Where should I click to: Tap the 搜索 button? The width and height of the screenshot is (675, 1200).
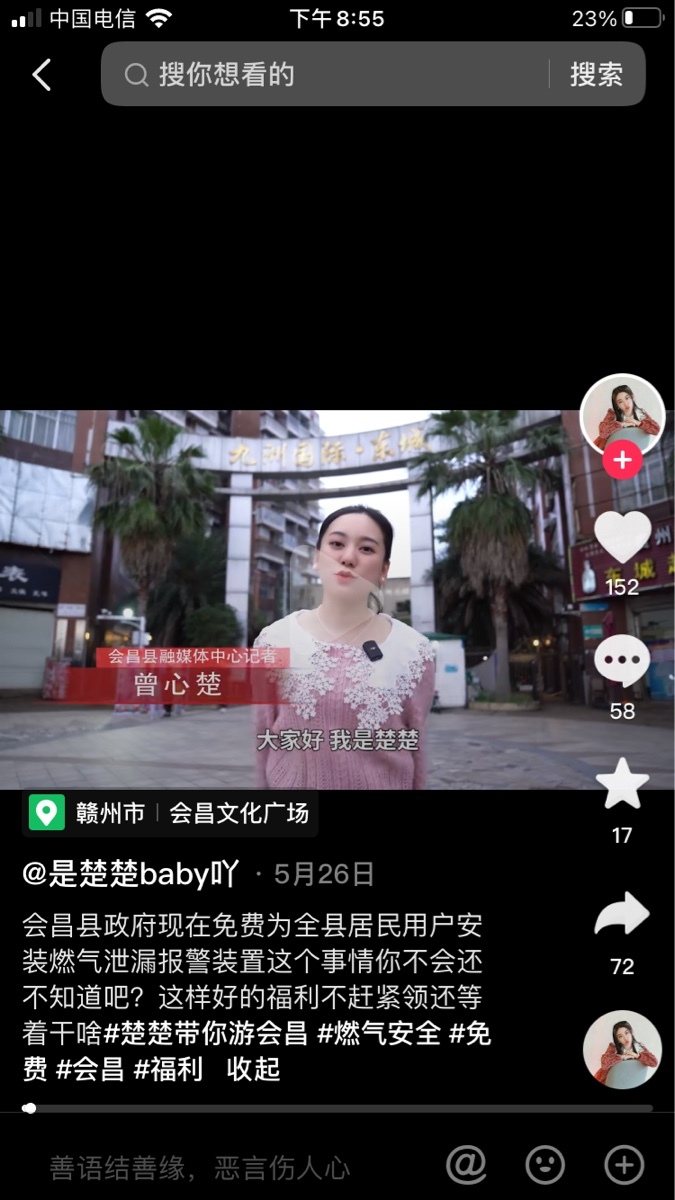[x=596, y=74]
